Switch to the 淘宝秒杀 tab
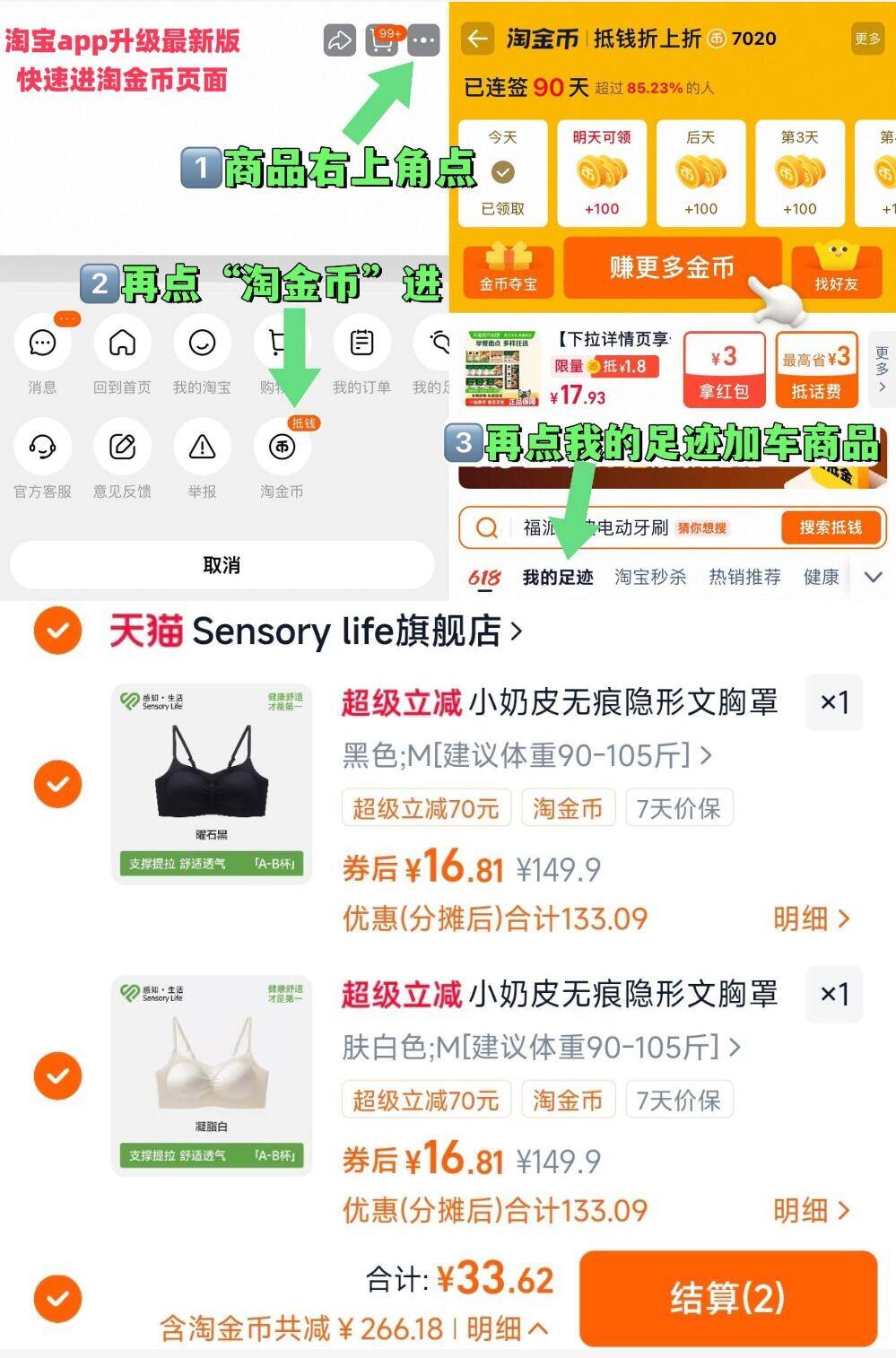The height and width of the screenshot is (1358, 896). tap(648, 577)
